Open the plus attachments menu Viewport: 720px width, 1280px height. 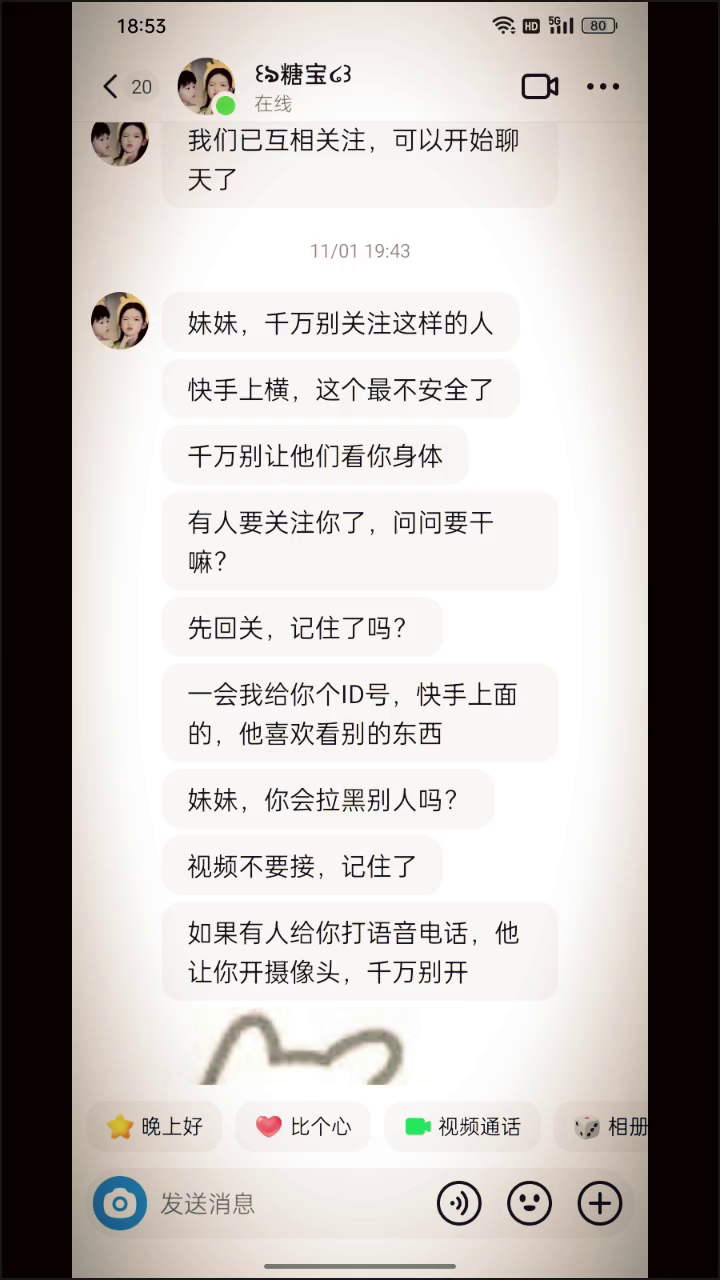600,1203
